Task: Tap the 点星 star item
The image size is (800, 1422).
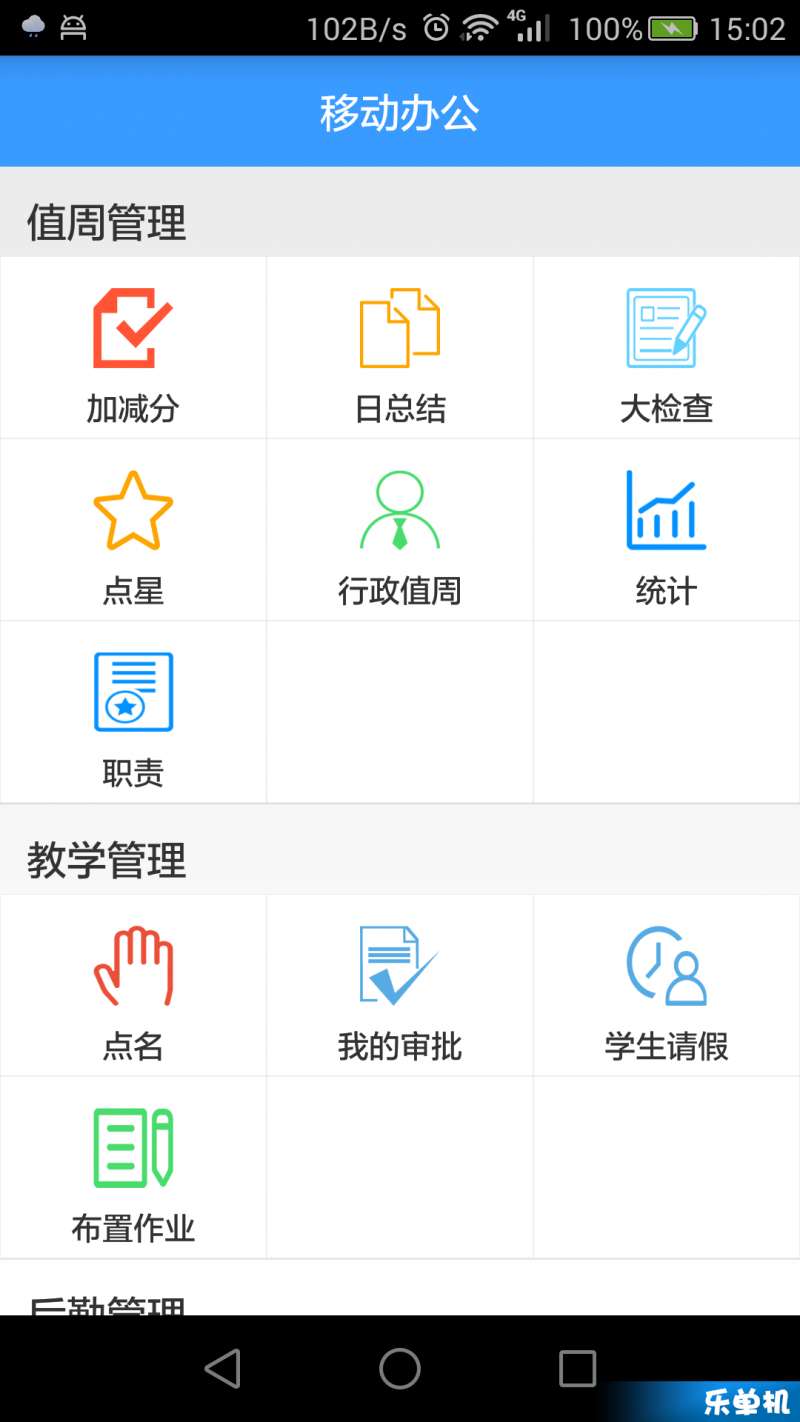Action: [133, 530]
